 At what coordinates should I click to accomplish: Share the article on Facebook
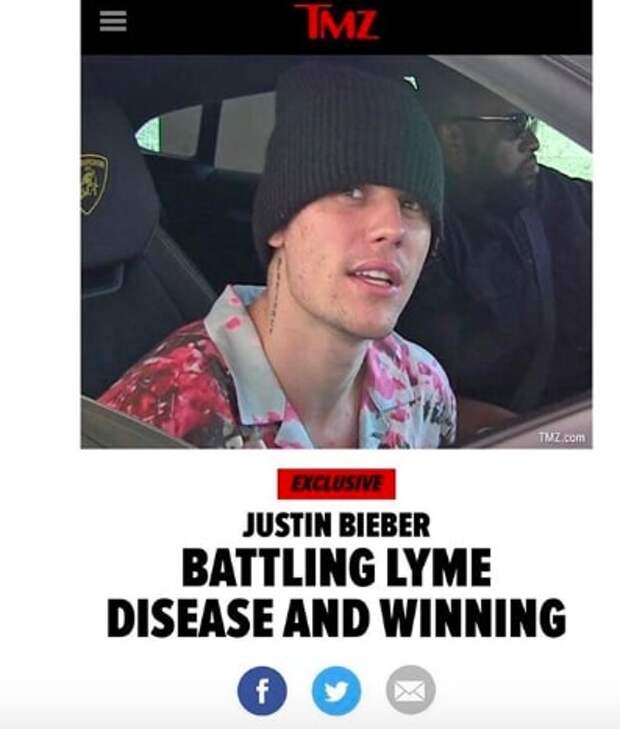point(262,690)
